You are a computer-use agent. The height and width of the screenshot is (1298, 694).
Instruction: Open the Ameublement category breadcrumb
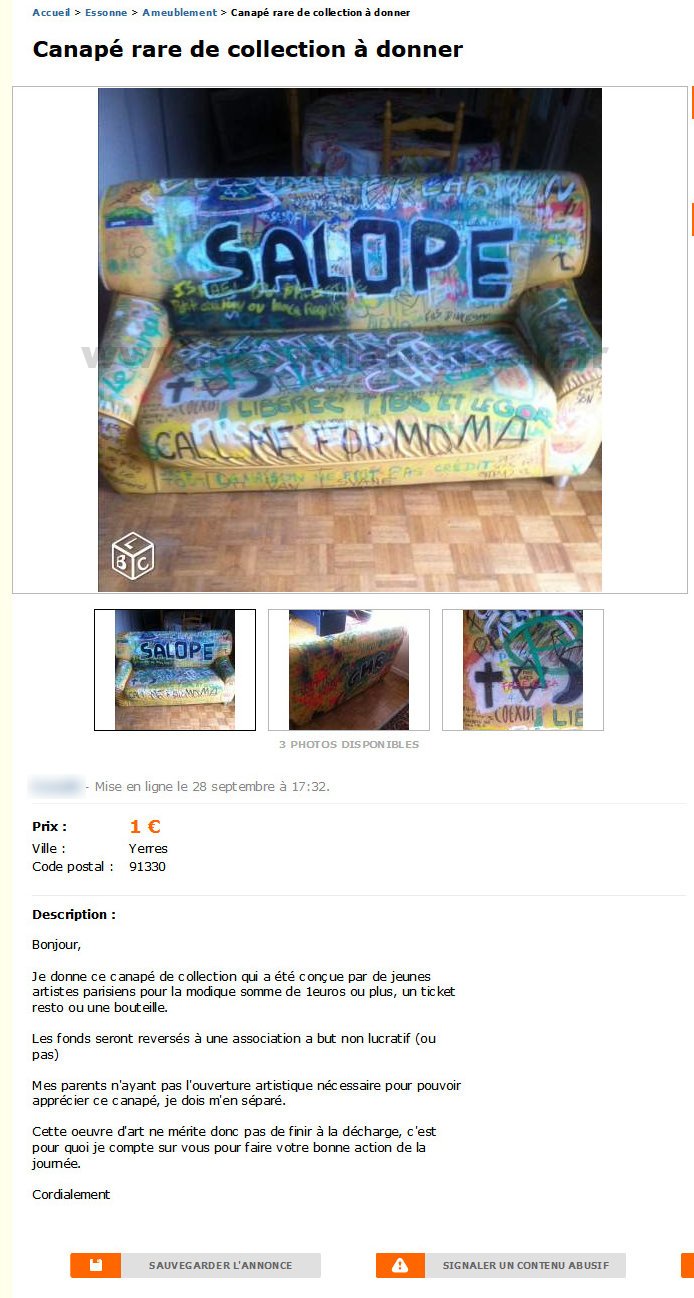(x=179, y=12)
